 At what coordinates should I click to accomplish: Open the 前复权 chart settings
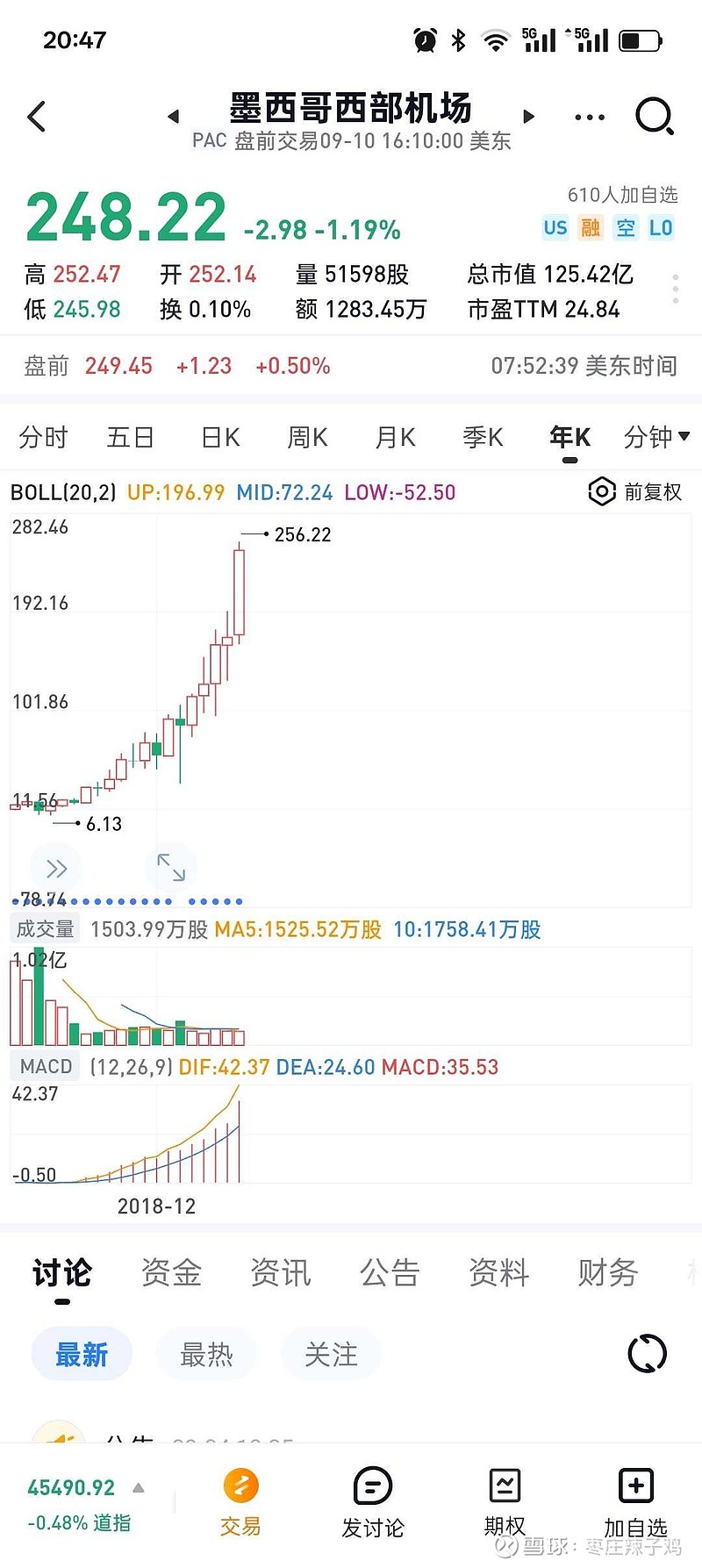coord(635,491)
